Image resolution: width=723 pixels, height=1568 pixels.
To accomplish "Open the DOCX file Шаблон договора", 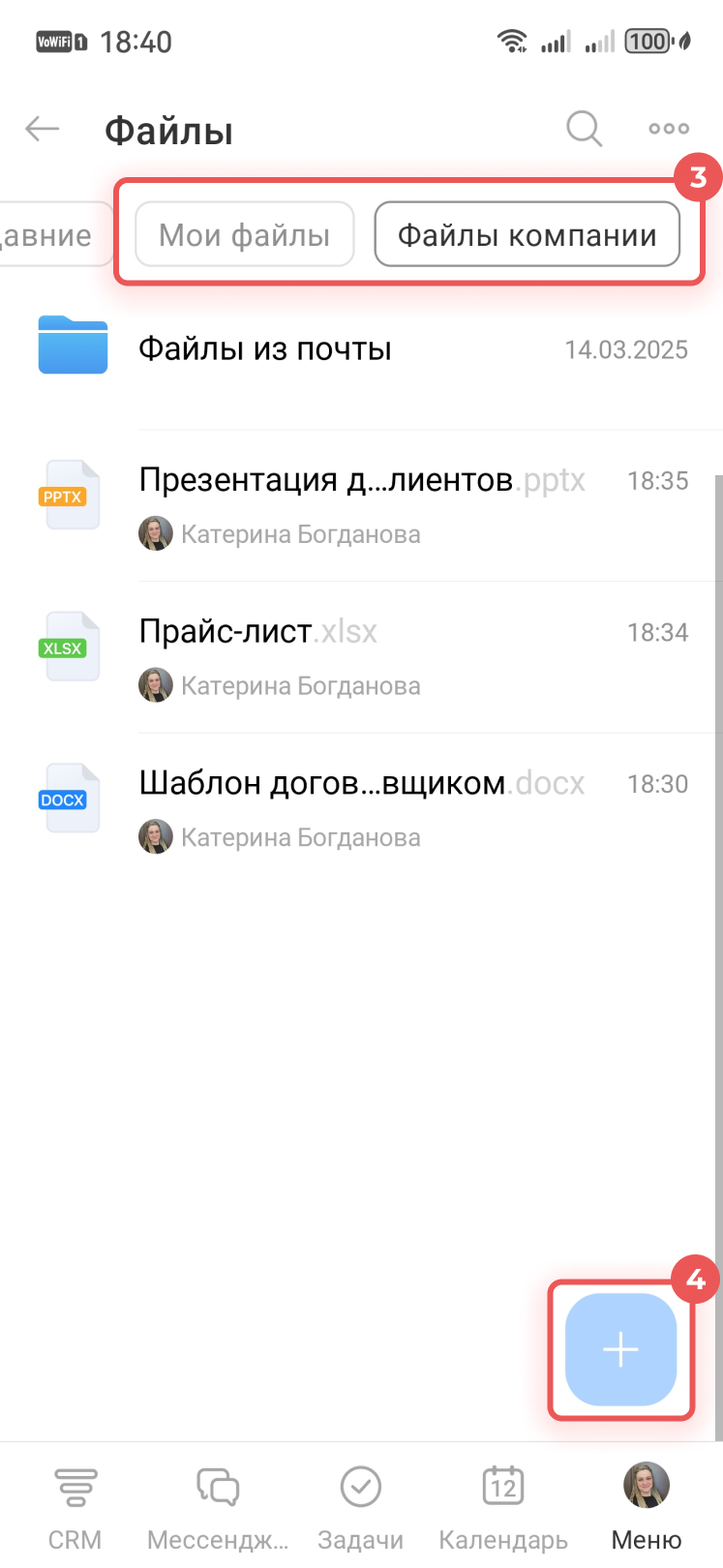I will pyautogui.click(x=339, y=784).
